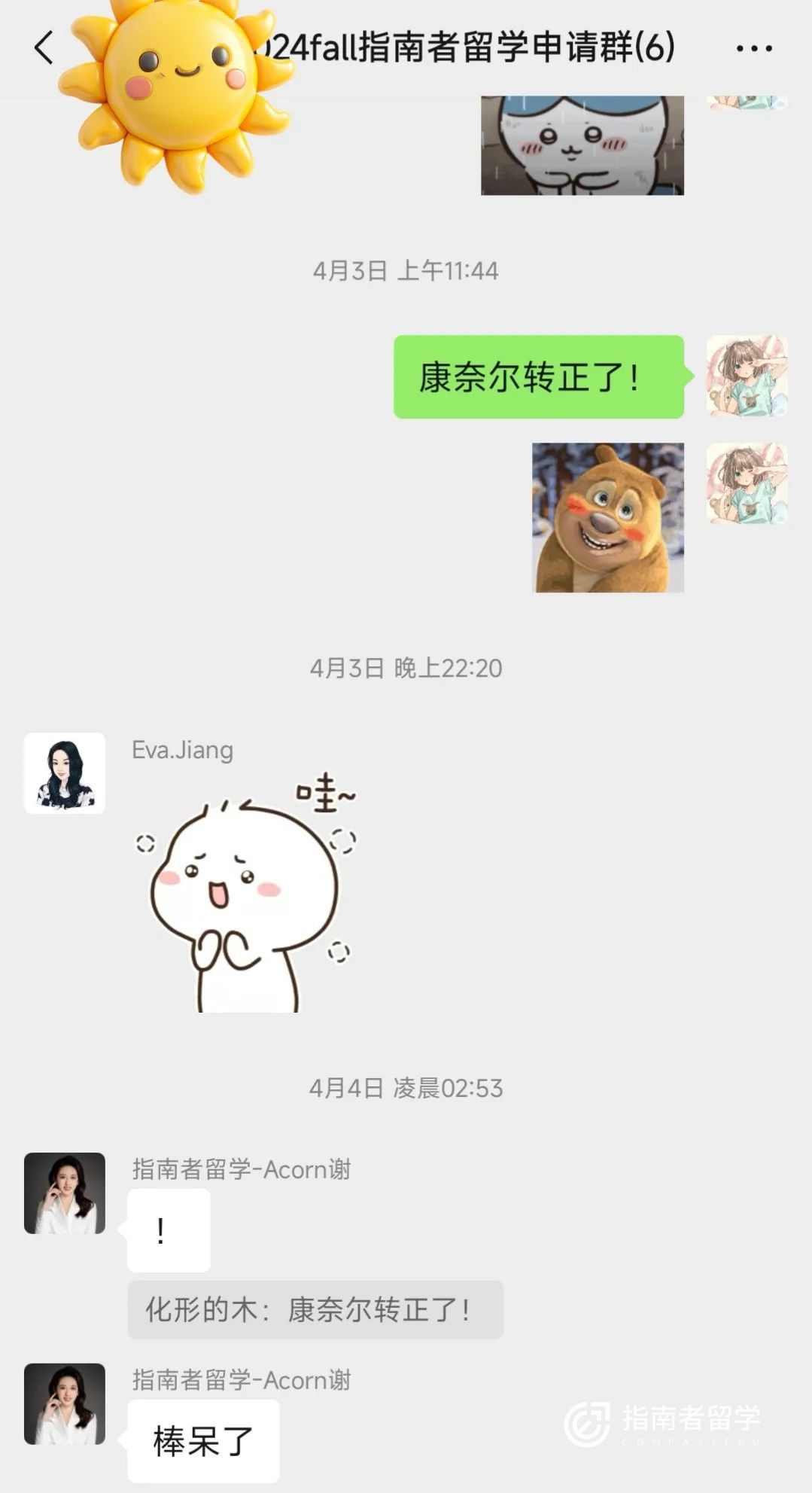
Task: Open the cat sticker at the top
Action: (x=582, y=145)
